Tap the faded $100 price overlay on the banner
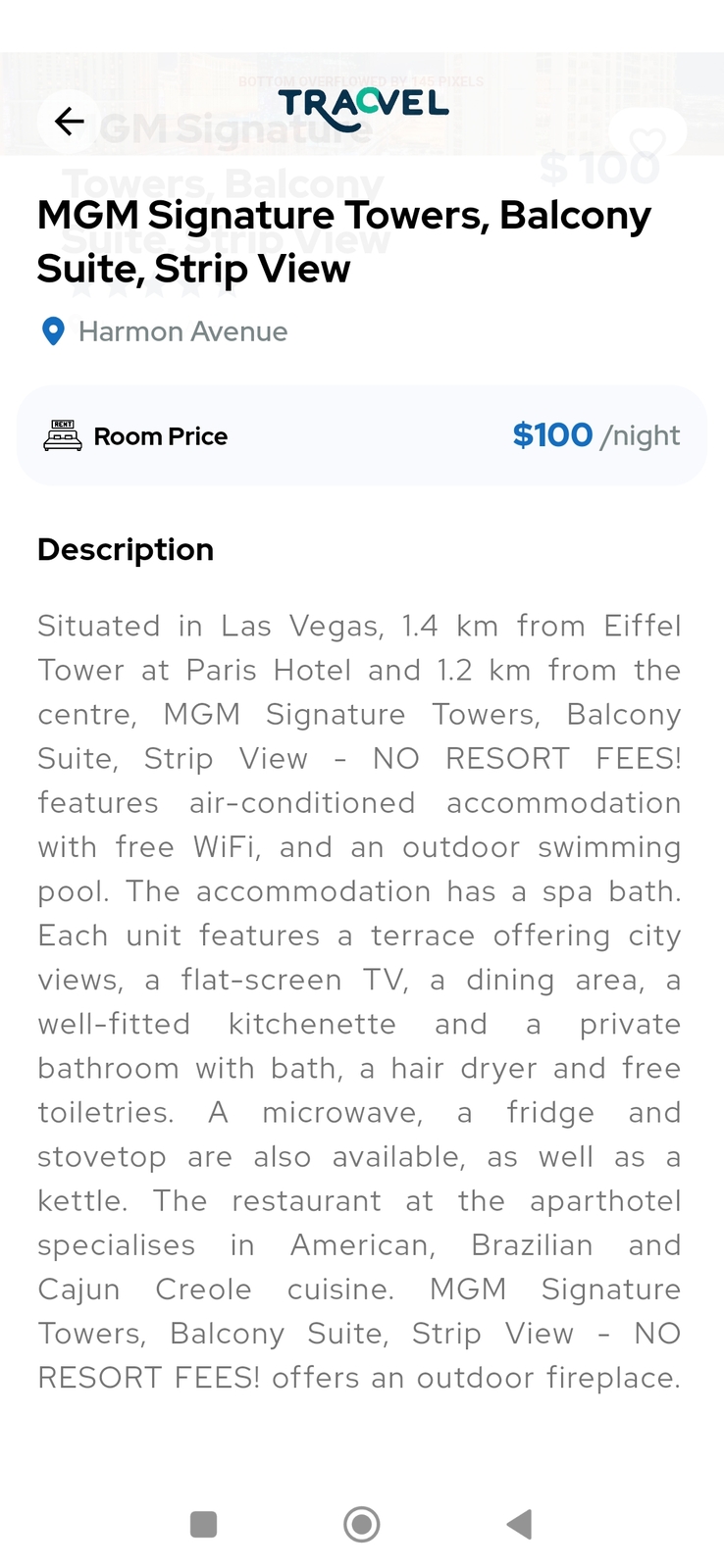 (599, 169)
